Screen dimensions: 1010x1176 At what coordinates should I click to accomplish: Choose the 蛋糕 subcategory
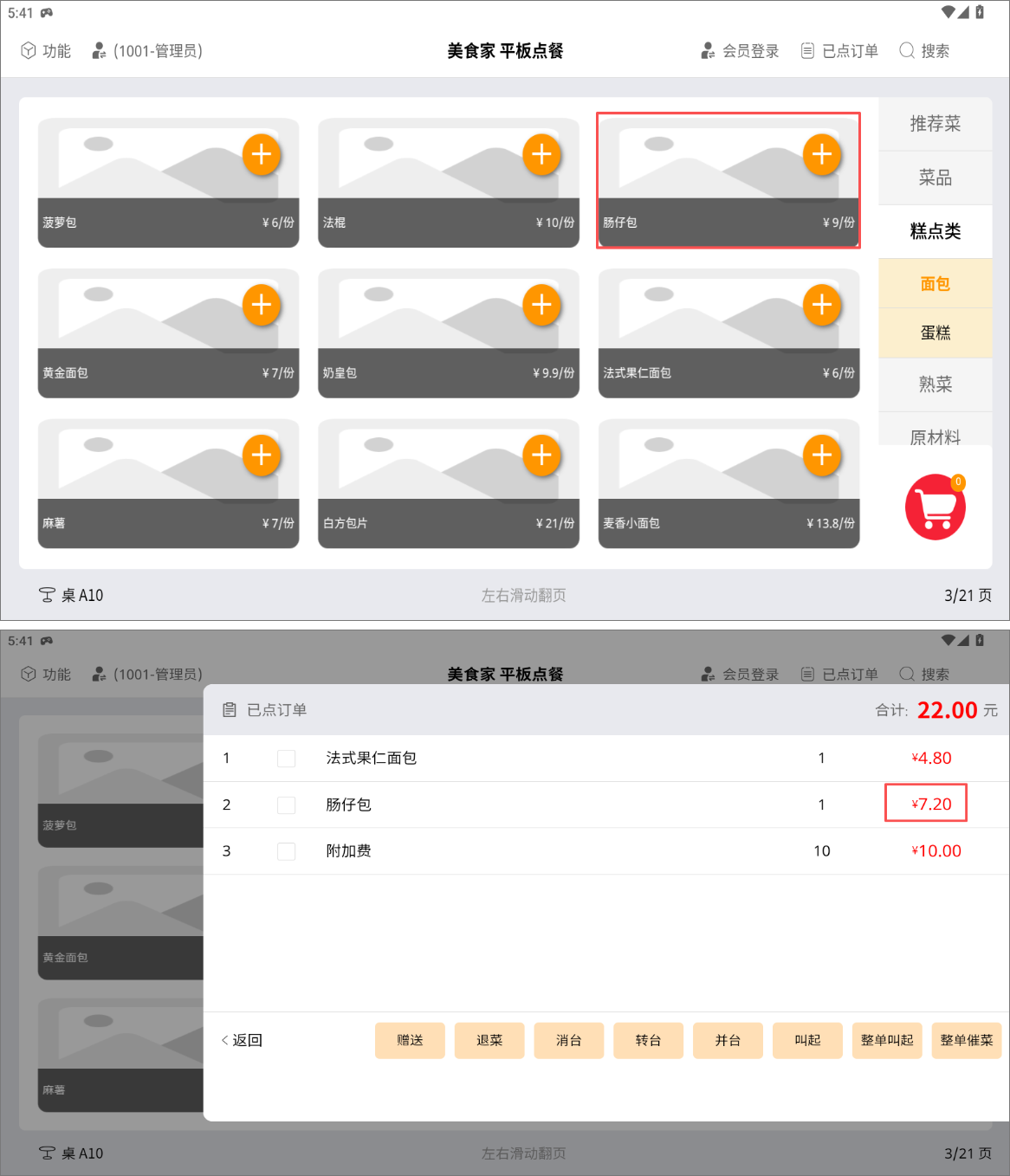coord(935,333)
